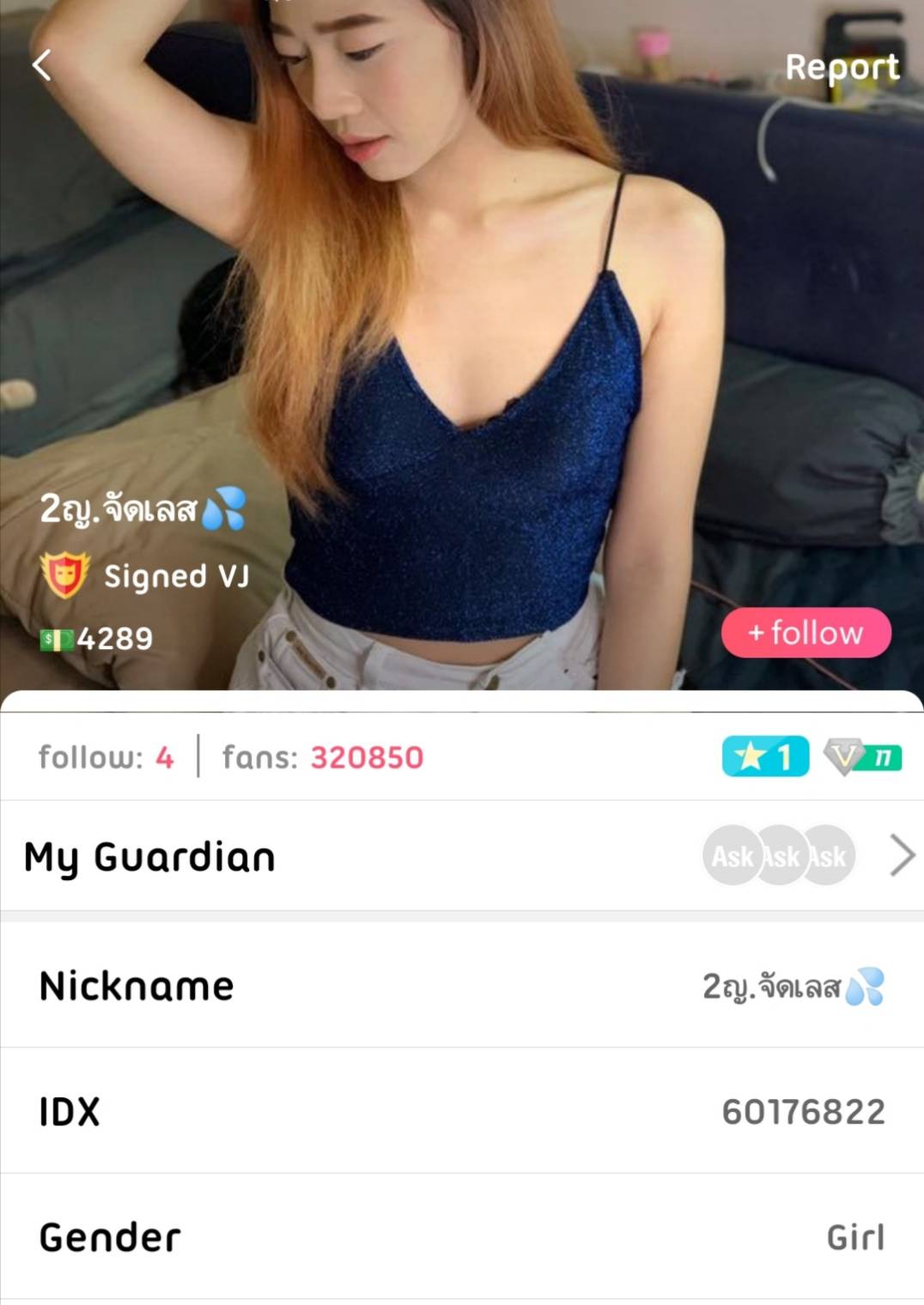Follow this signed VJ
This screenshot has width=924, height=1305.
pos(805,633)
